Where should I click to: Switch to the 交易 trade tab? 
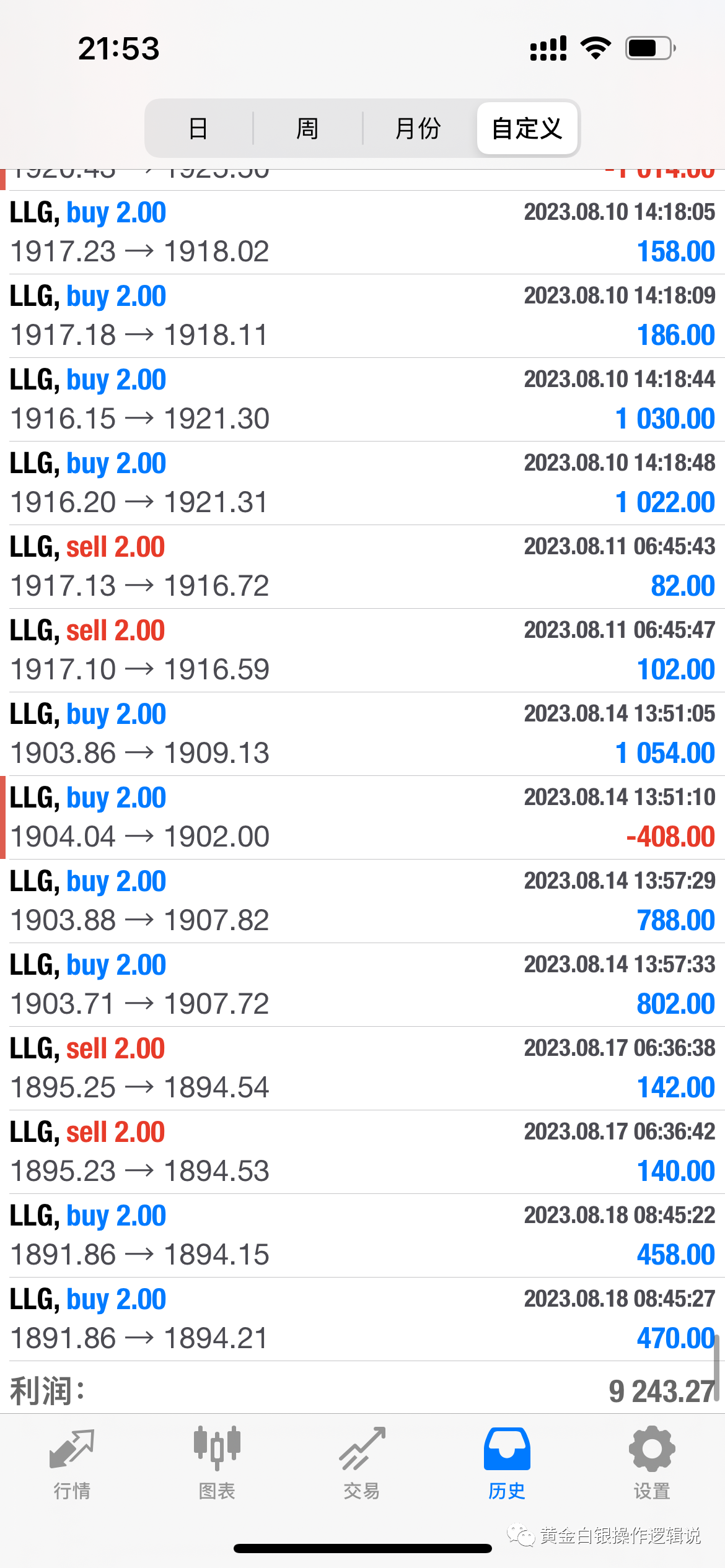(x=362, y=1464)
